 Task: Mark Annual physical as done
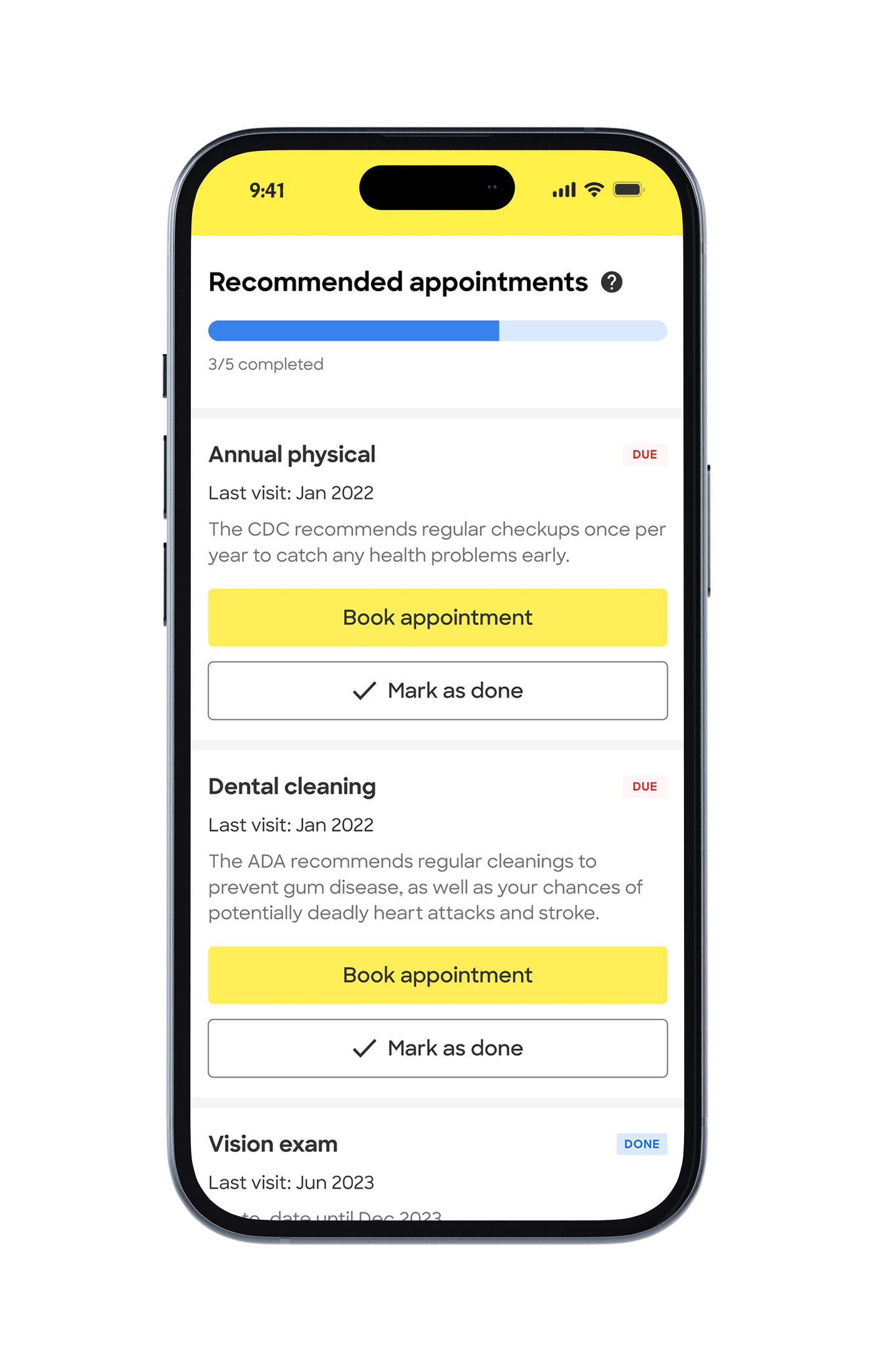(437, 690)
